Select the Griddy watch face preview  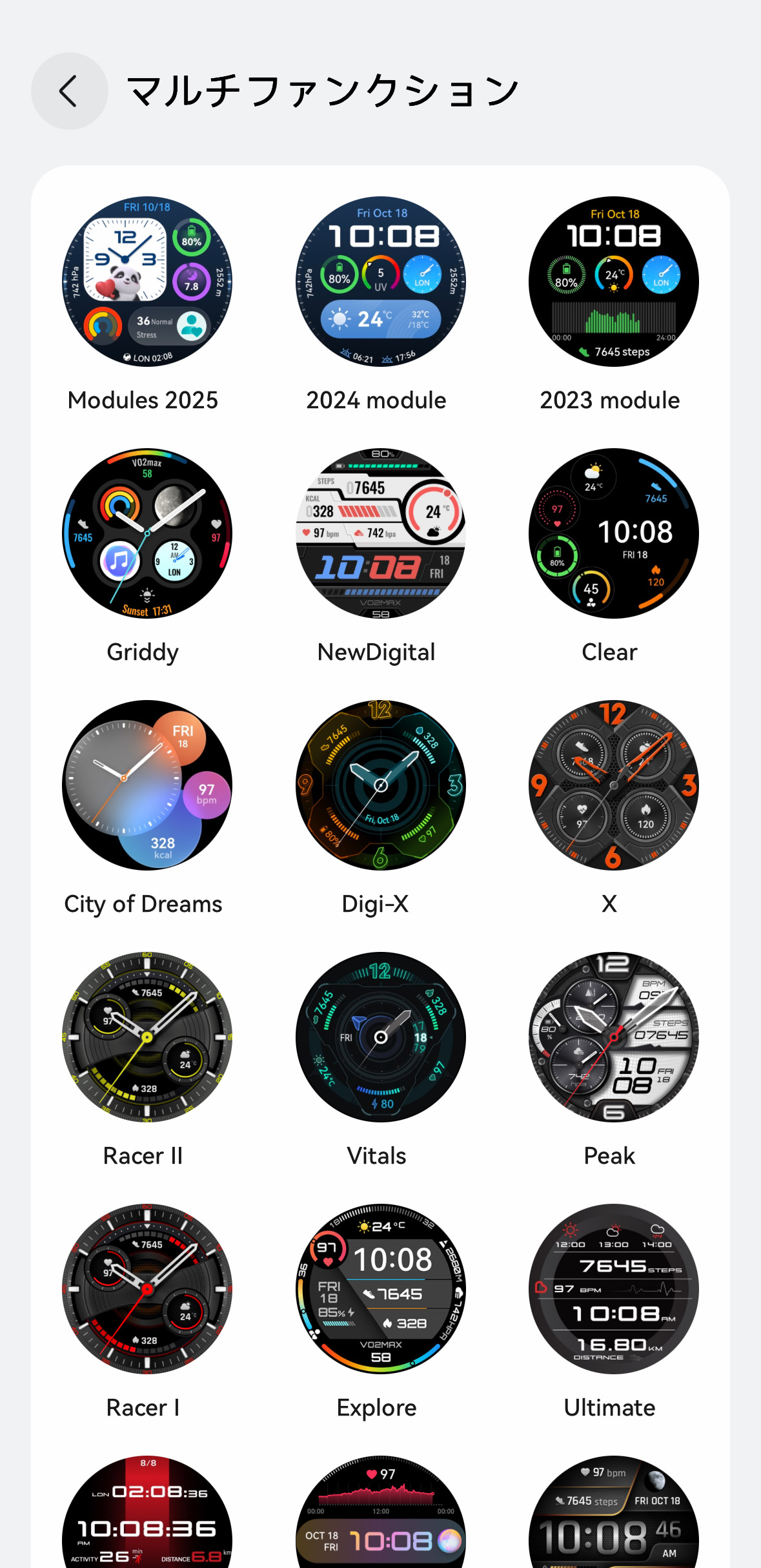click(143, 533)
